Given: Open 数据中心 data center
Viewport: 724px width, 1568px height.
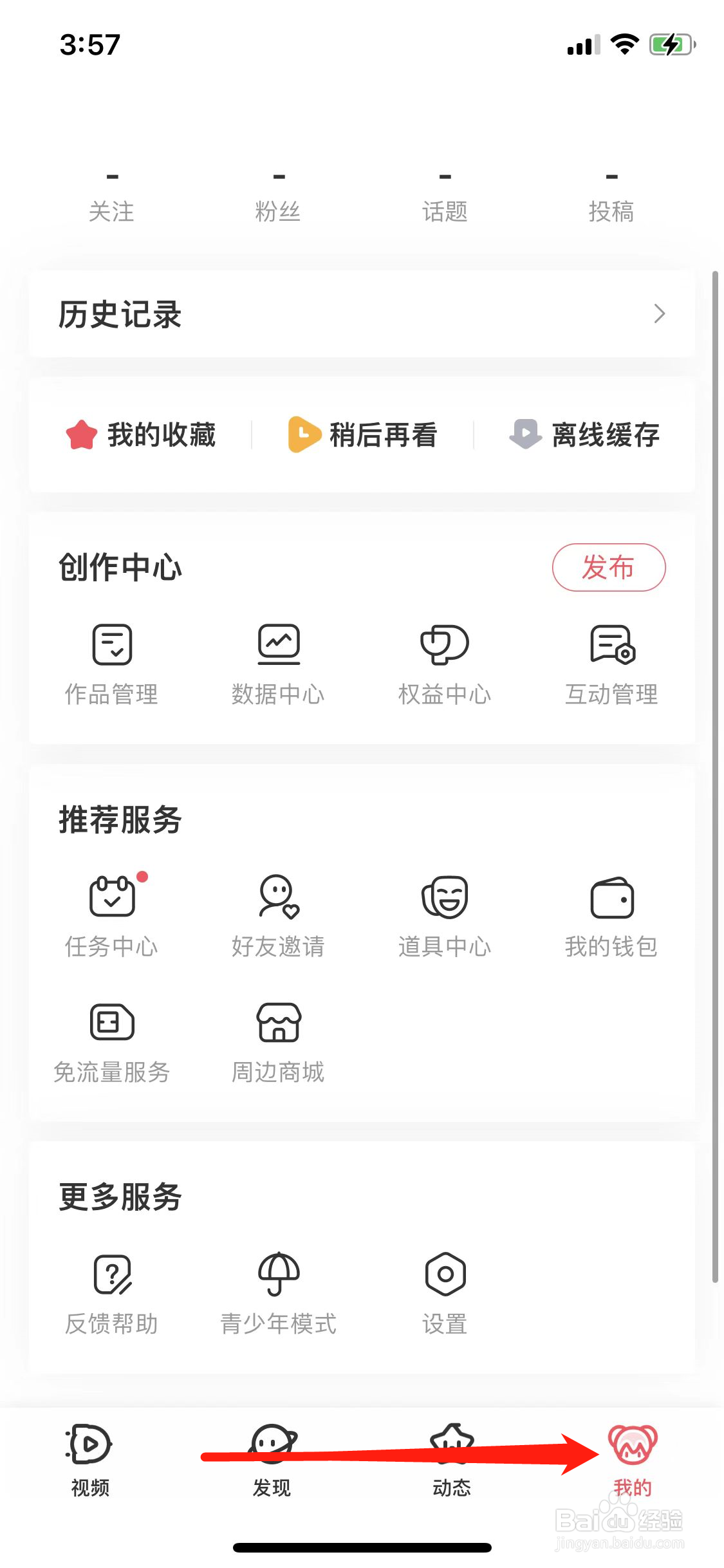Looking at the screenshot, I should 278,663.
